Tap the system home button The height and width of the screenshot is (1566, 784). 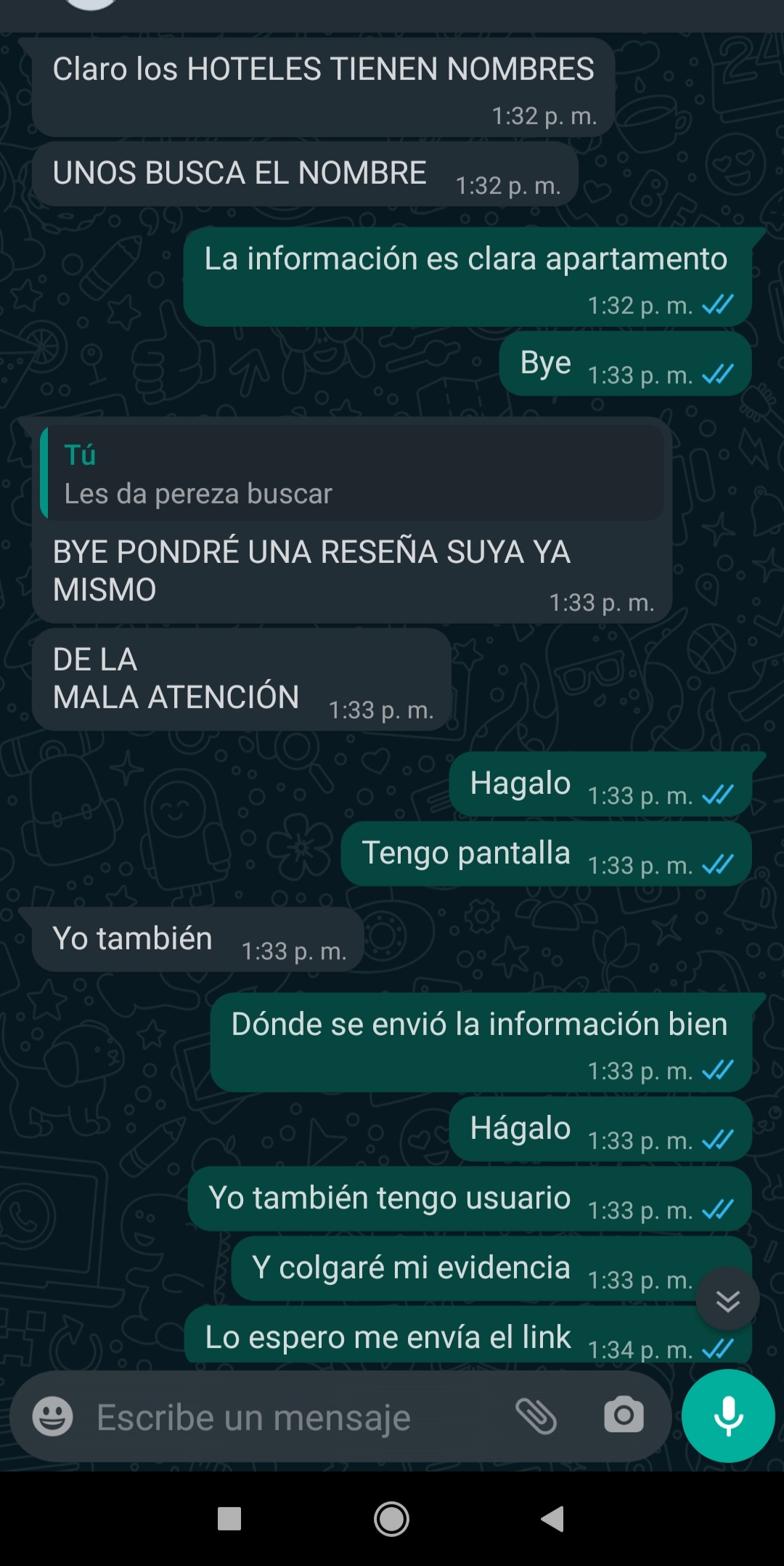391,1519
